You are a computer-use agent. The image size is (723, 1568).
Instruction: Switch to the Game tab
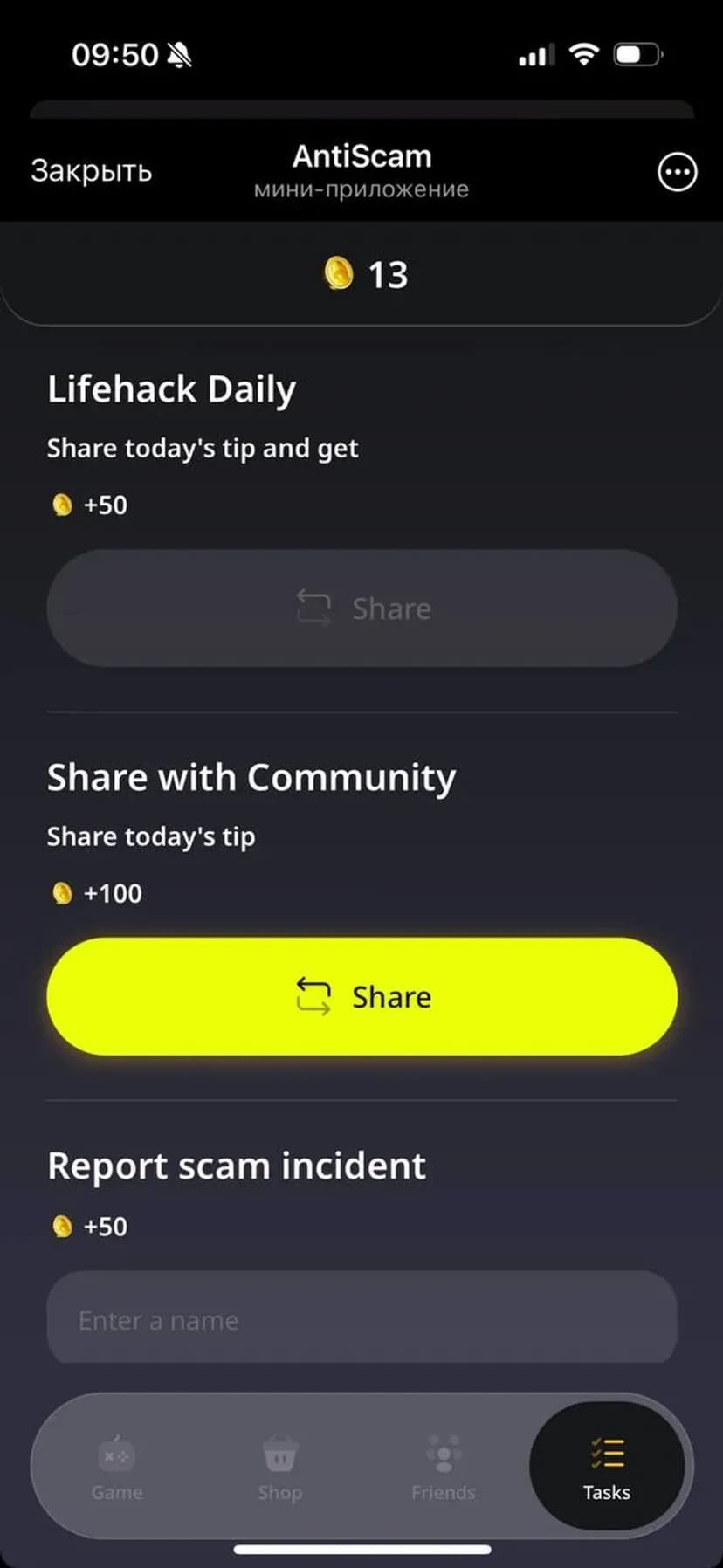(x=116, y=1467)
